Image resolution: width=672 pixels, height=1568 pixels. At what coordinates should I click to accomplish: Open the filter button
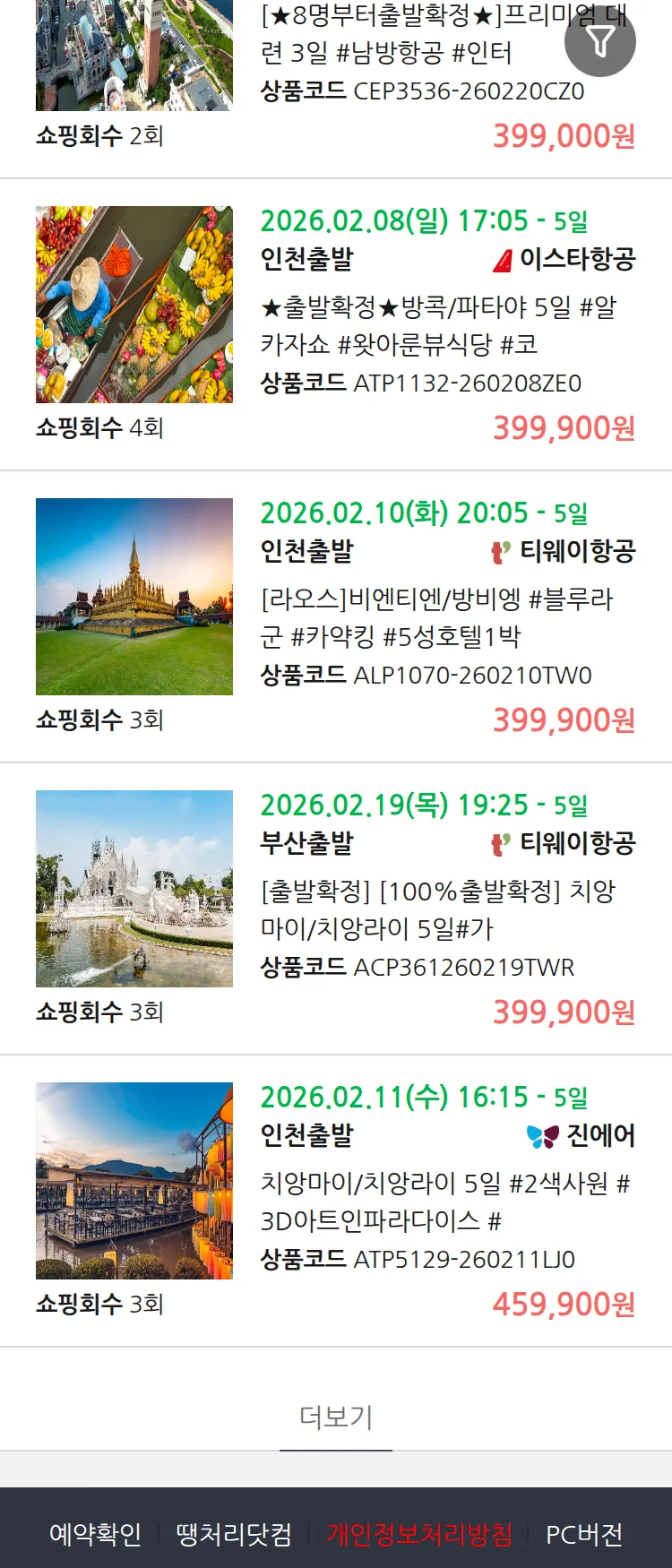click(x=600, y=41)
